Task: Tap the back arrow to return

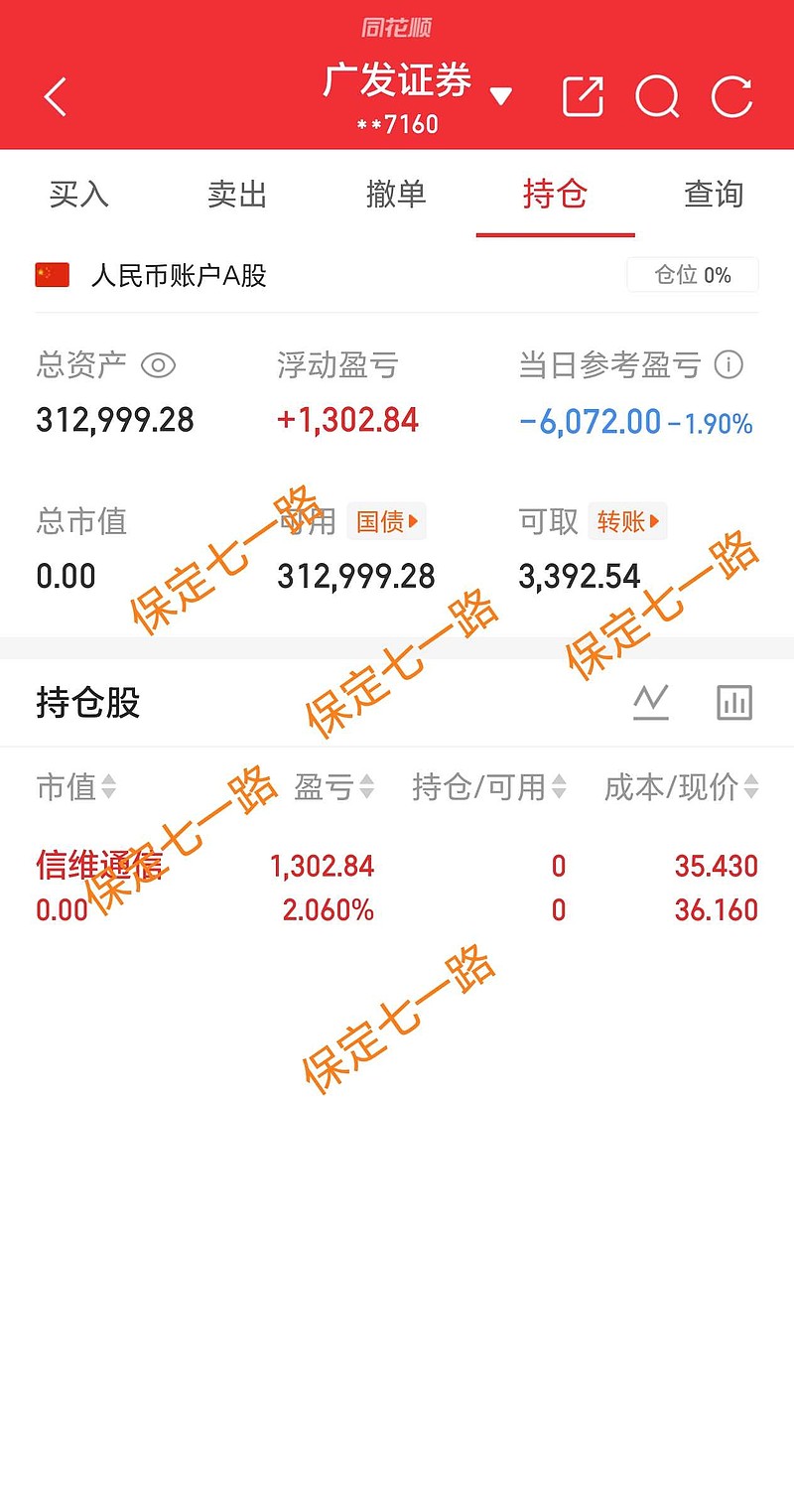Action: pyautogui.click(x=55, y=96)
